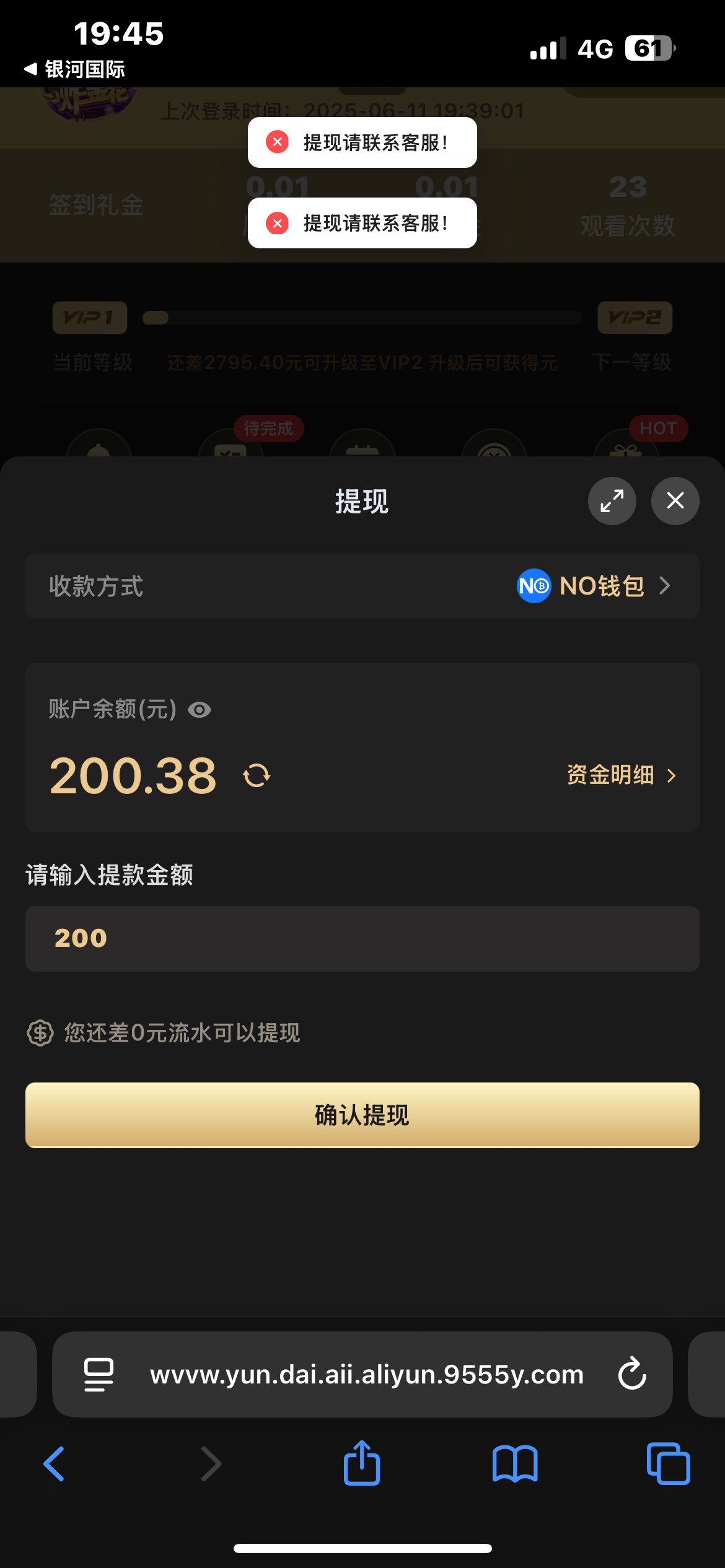Open the Safari tabs overview
725x1568 pixels.
click(x=668, y=1463)
